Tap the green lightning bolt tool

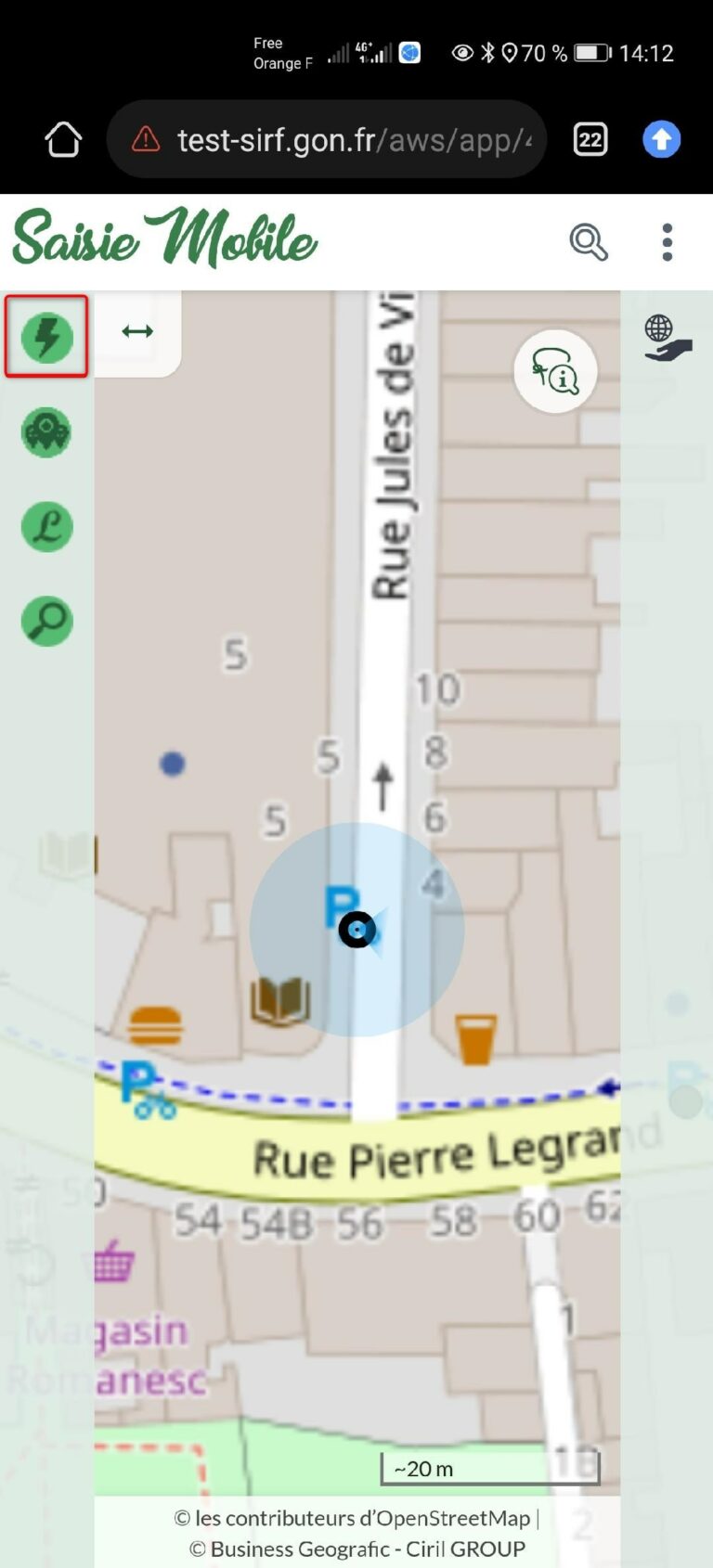tap(46, 337)
